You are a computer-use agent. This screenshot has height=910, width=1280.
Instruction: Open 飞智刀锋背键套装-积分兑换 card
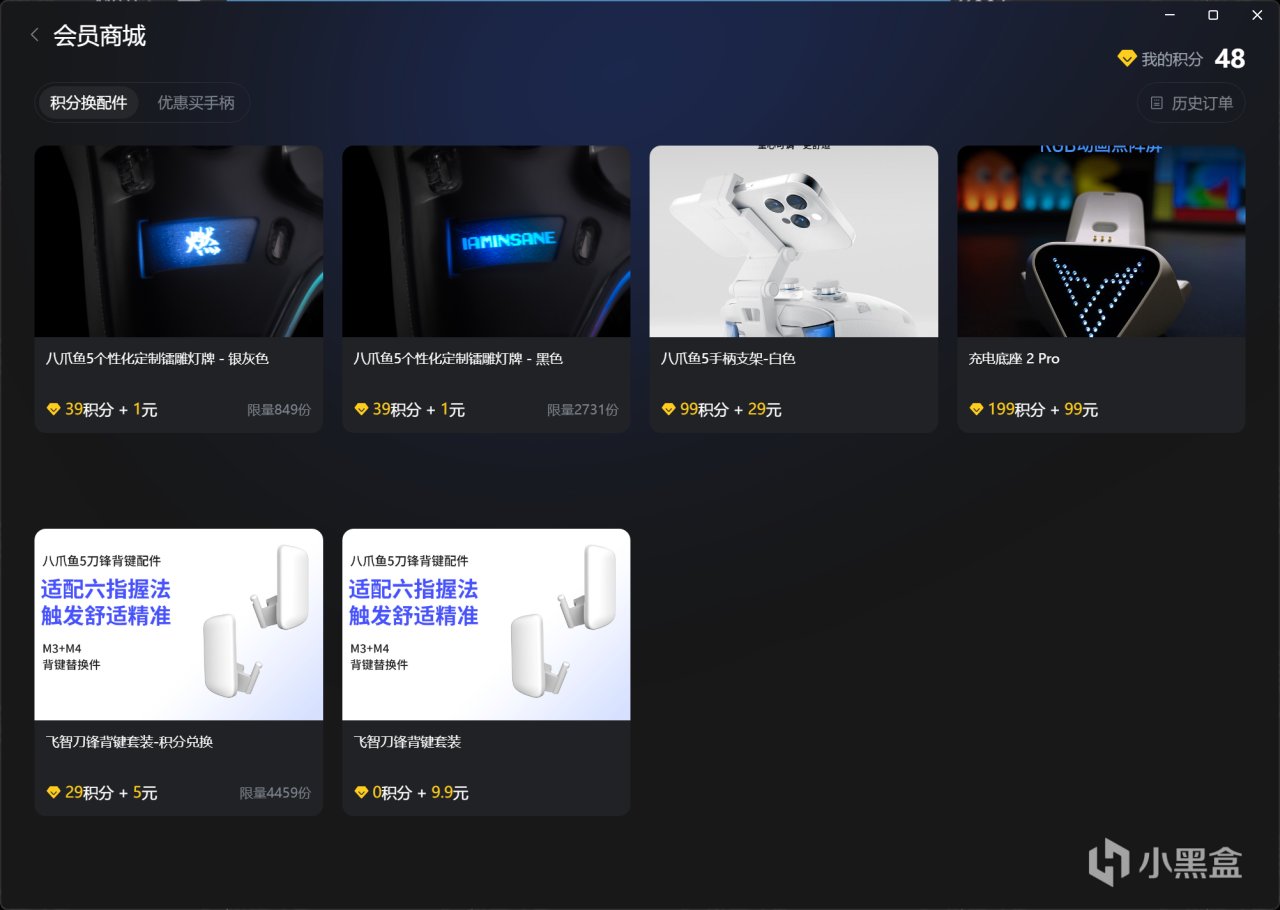[x=178, y=670]
